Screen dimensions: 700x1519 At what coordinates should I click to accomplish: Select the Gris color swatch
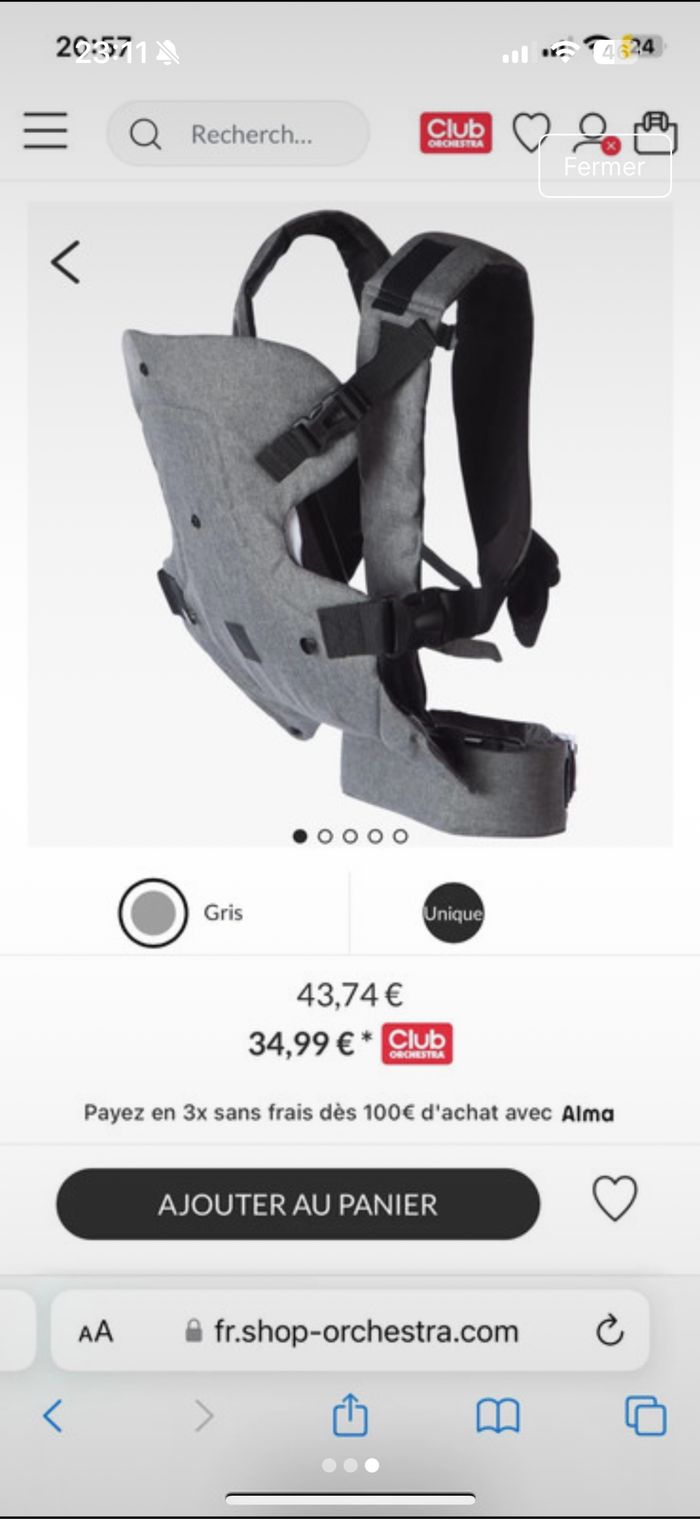point(153,912)
